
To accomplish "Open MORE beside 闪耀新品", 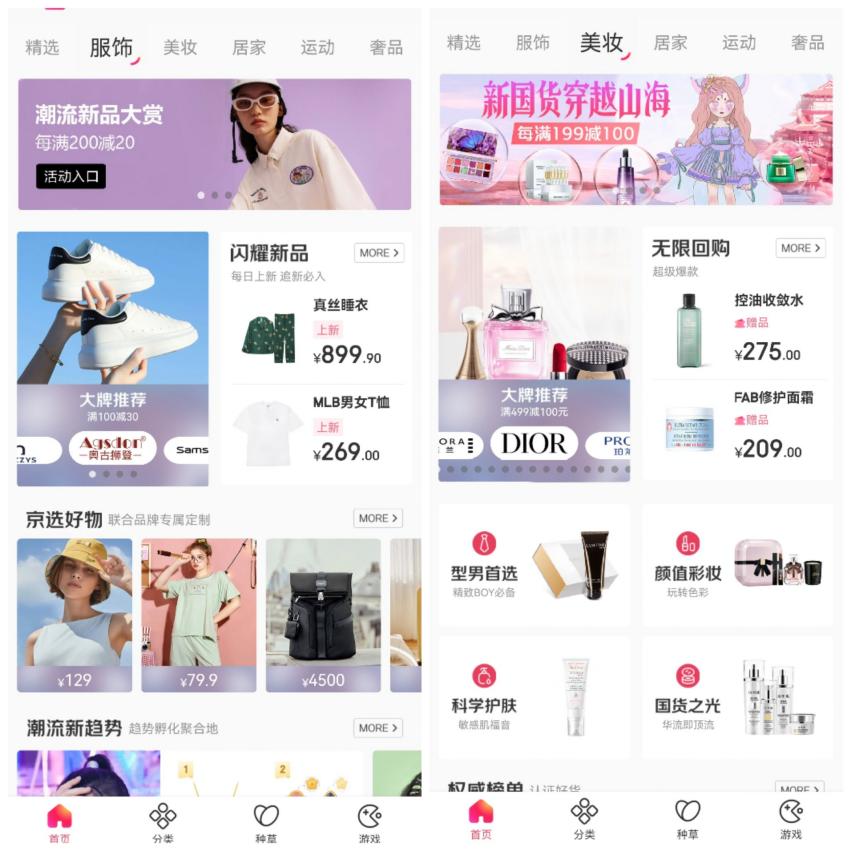I will 379,253.
